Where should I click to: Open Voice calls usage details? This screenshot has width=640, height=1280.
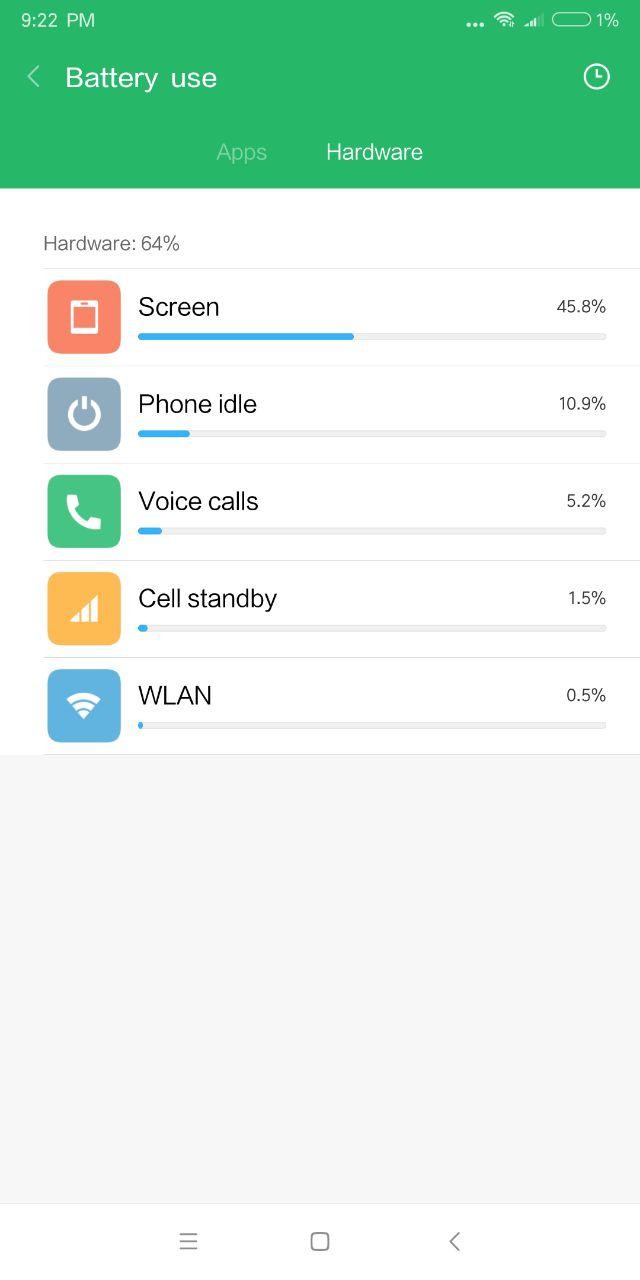(x=340, y=511)
